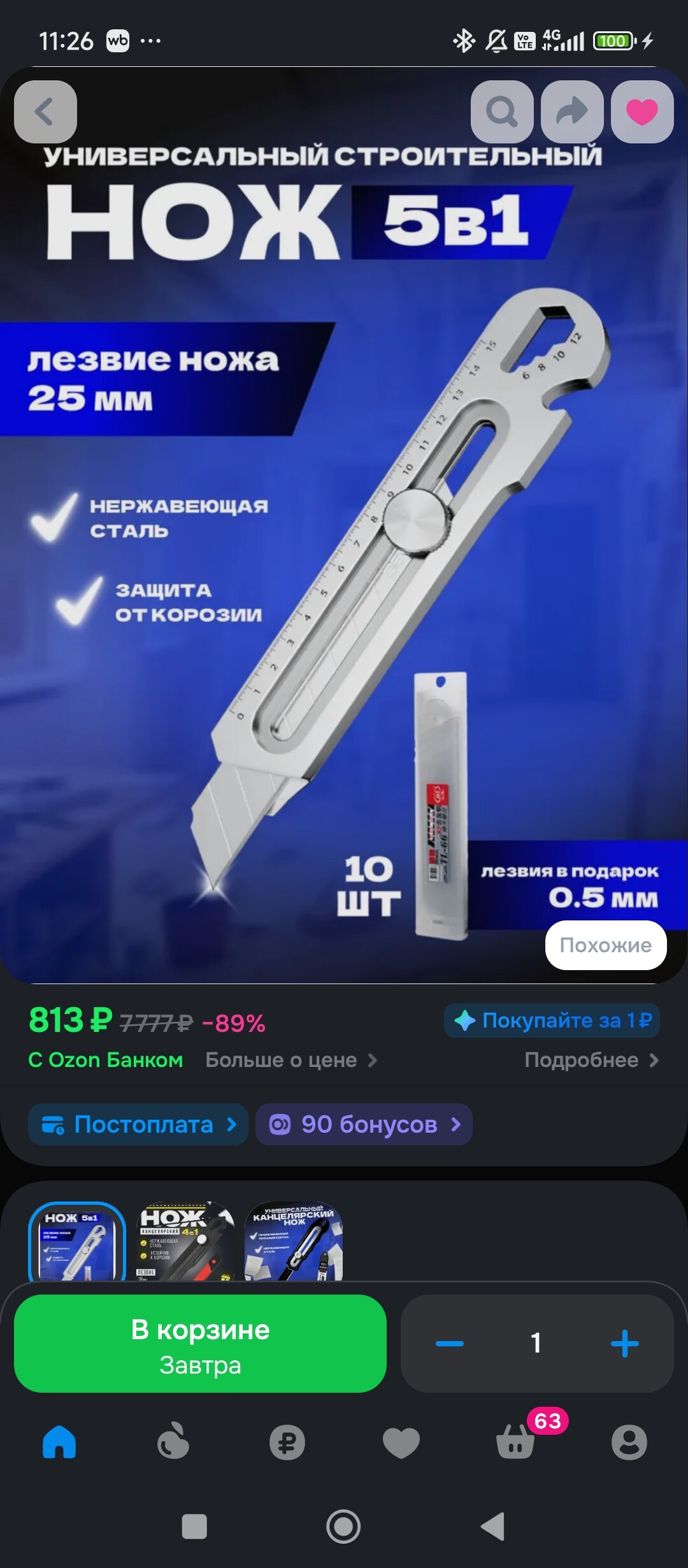Open Больше о цене details
This screenshot has width=688, height=1568.
(290, 1060)
